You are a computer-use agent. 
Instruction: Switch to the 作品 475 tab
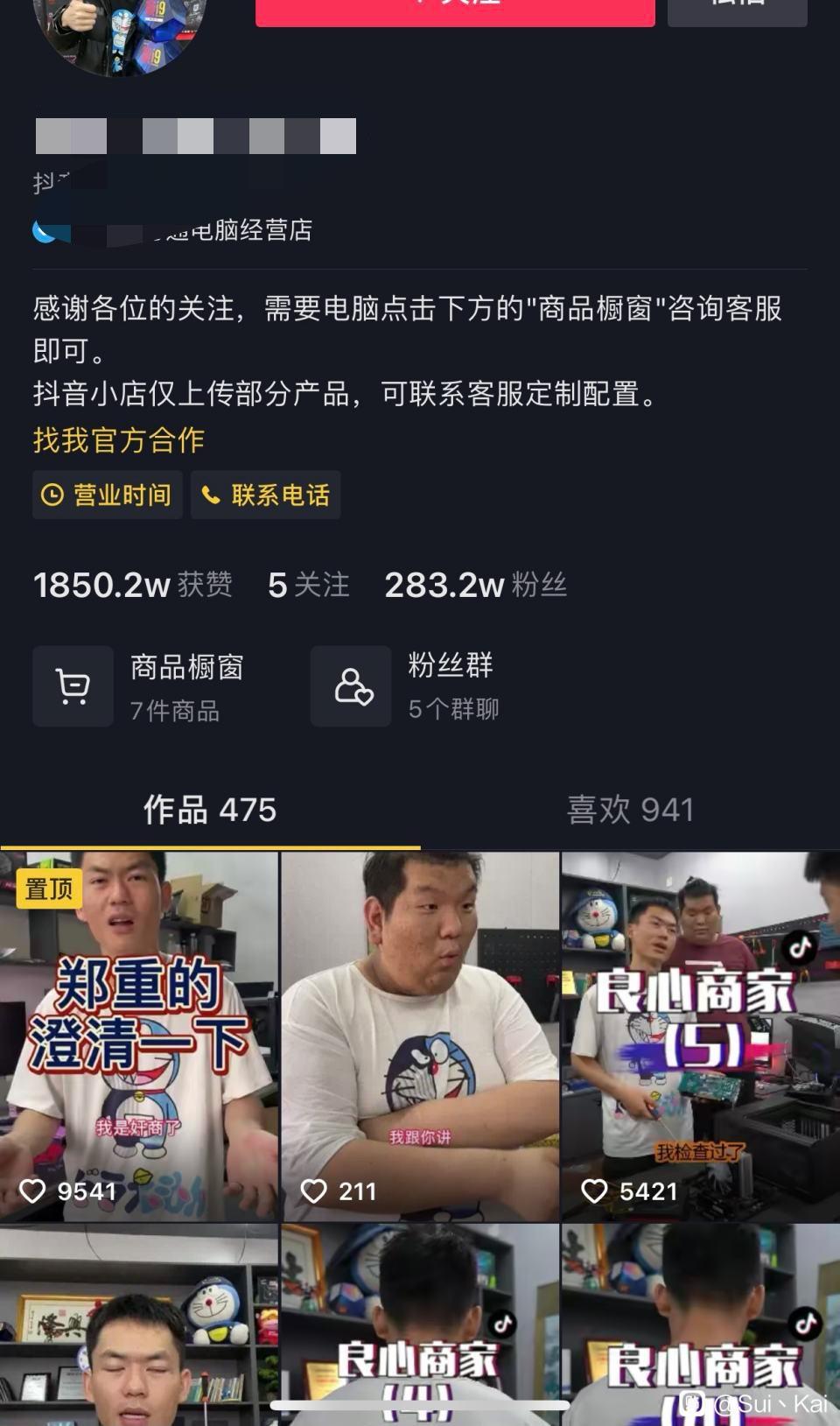click(x=209, y=811)
